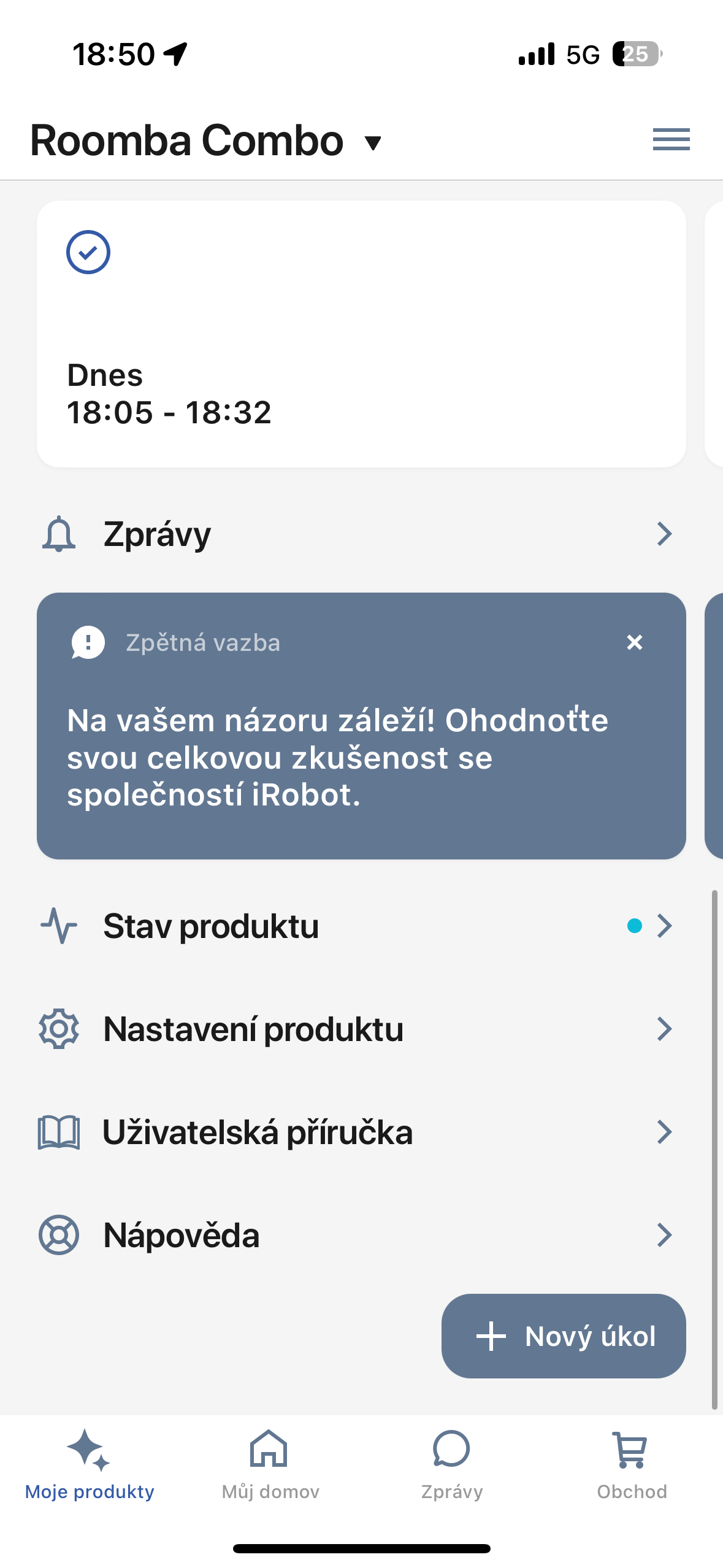Open Uživatelská příručka

[361, 1132]
